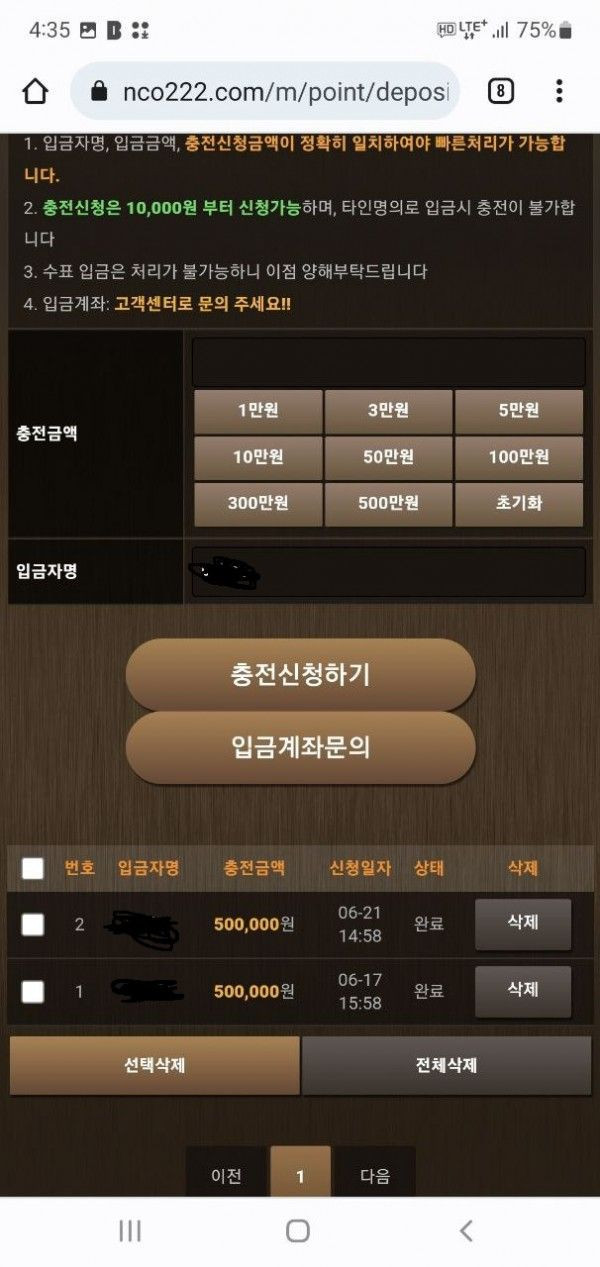
Task: Submit with 충전신청하기 button
Action: tap(300, 675)
